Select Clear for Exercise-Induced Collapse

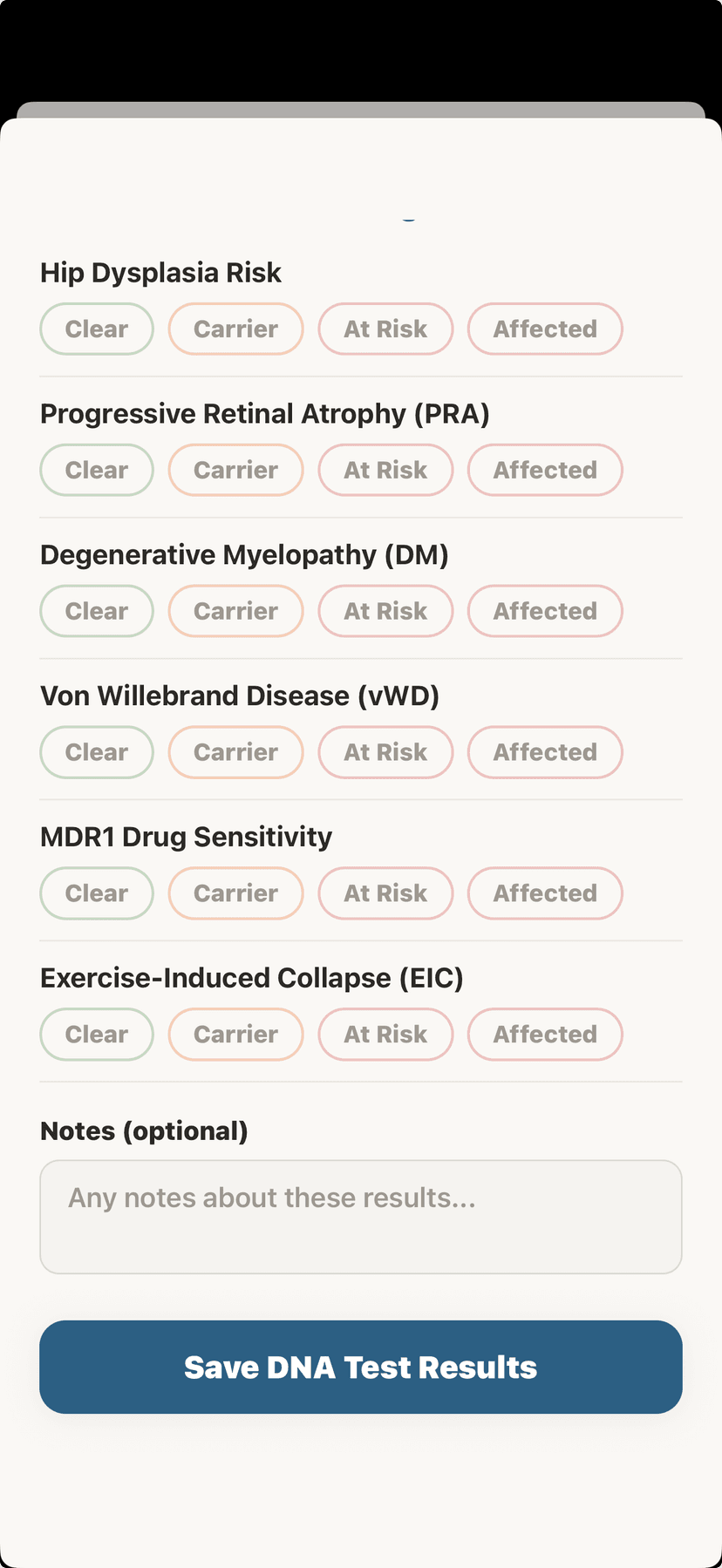[96, 1035]
